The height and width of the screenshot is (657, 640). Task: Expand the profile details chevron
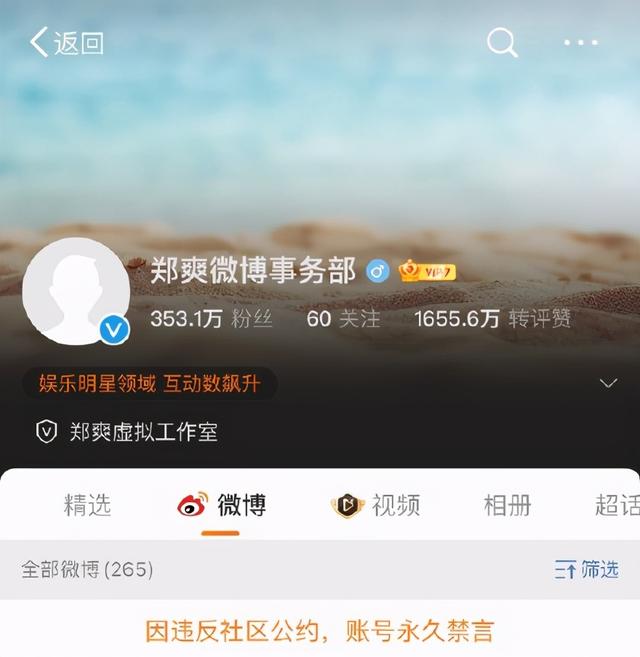607,383
